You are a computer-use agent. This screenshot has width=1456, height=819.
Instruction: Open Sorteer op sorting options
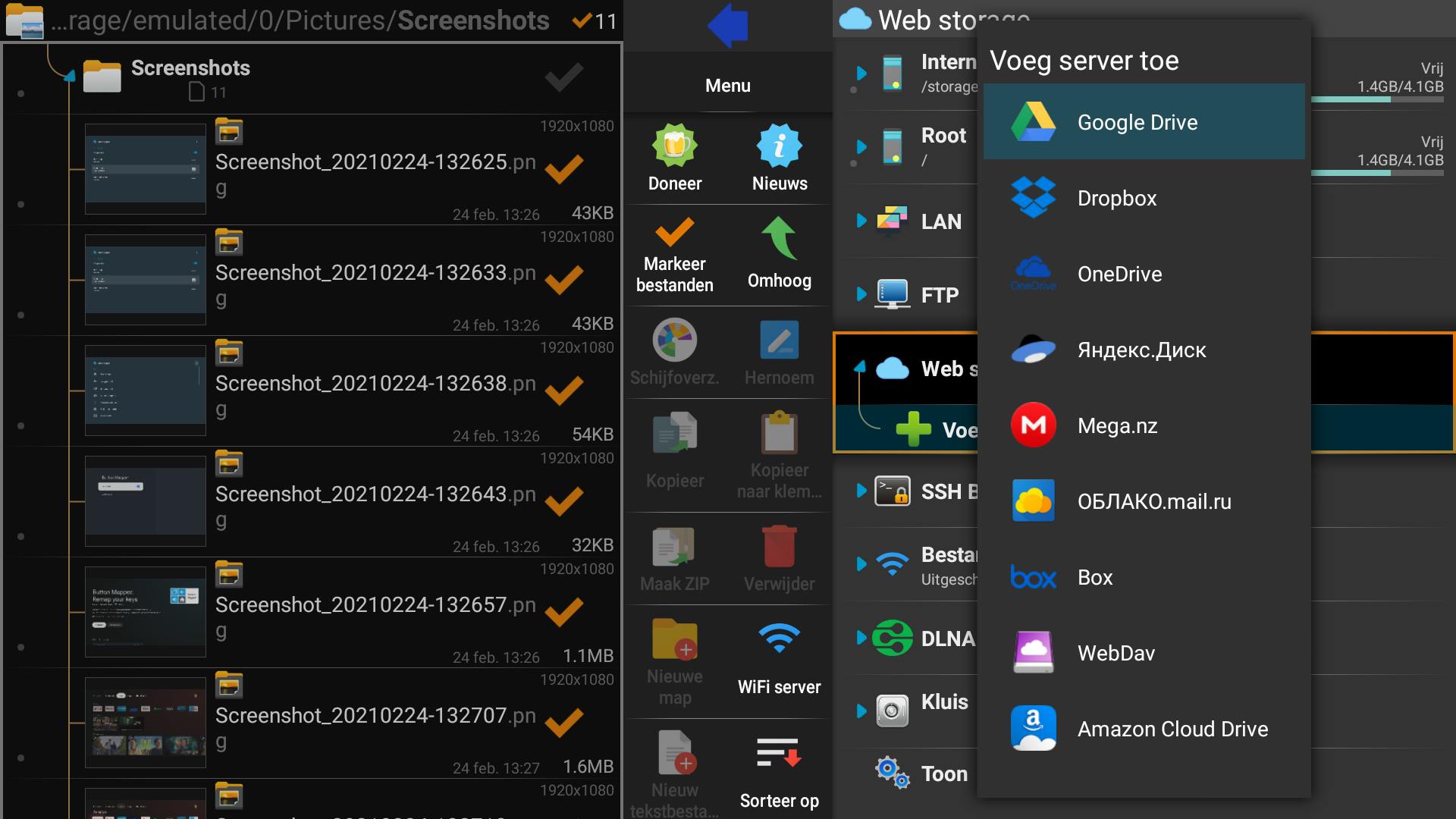[779, 773]
